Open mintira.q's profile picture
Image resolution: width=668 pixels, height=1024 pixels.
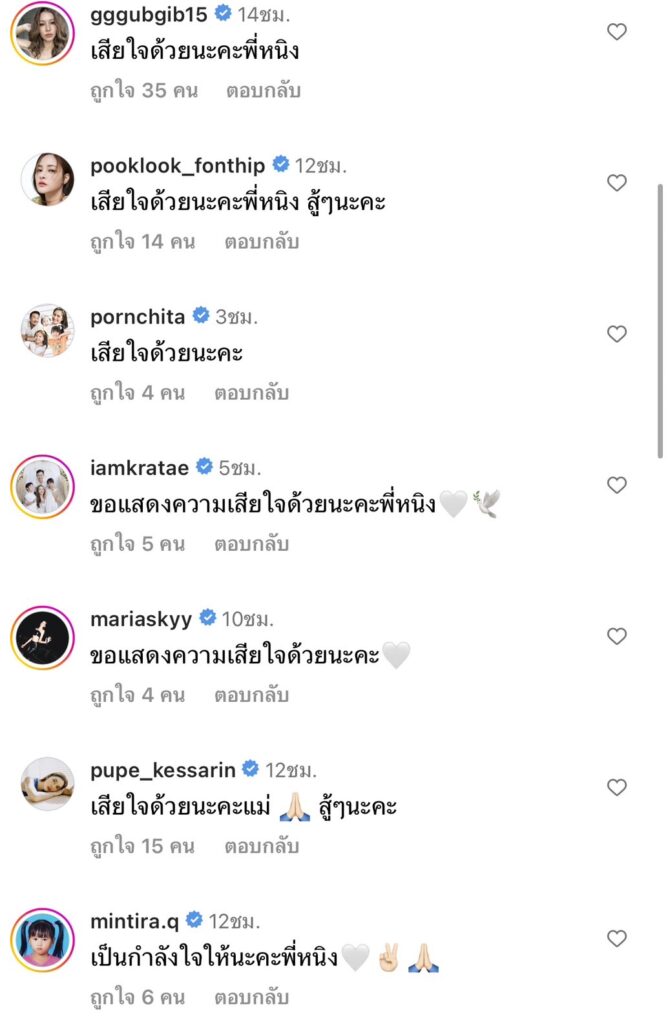click(42, 940)
